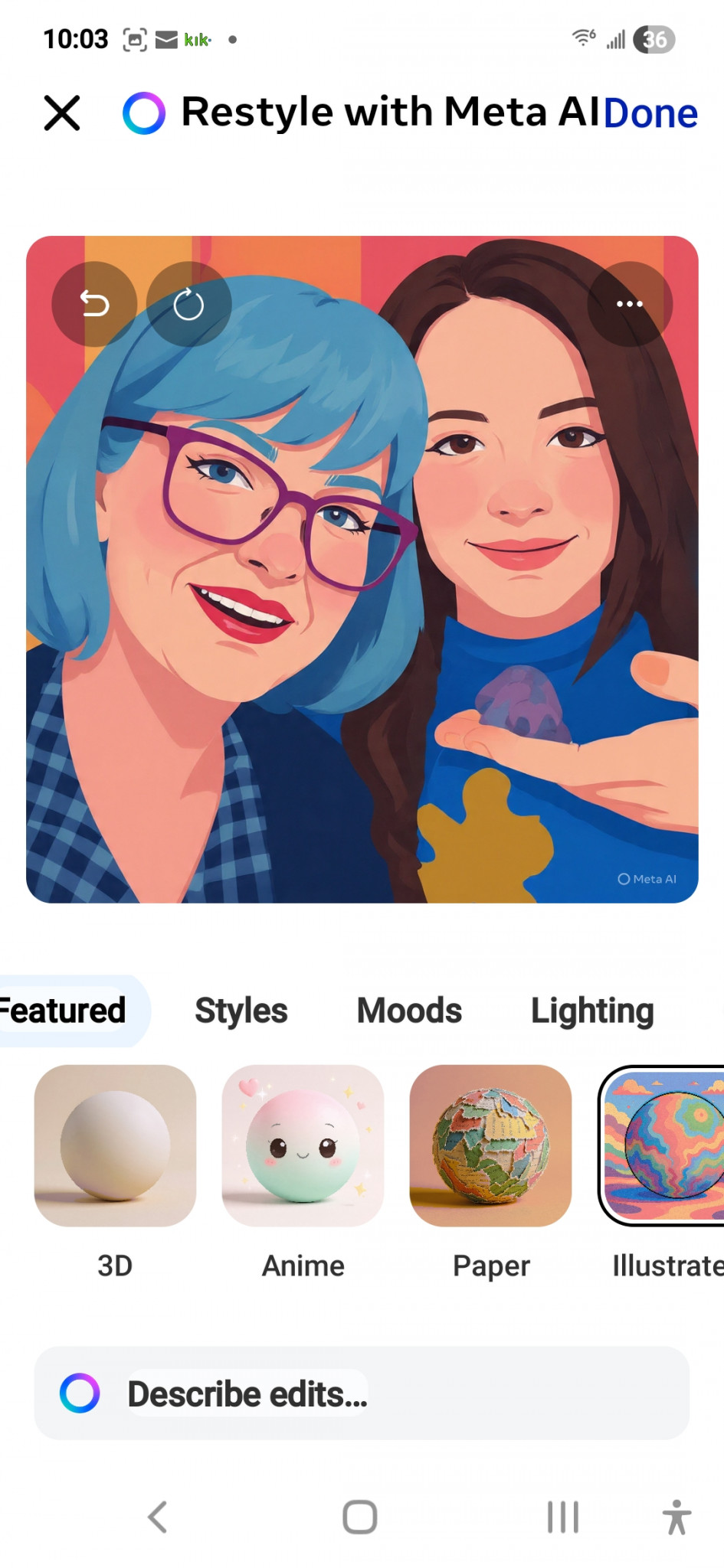724x1568 pixels.
Task: Regenerate the restyled image
Action: click(188, 305)
